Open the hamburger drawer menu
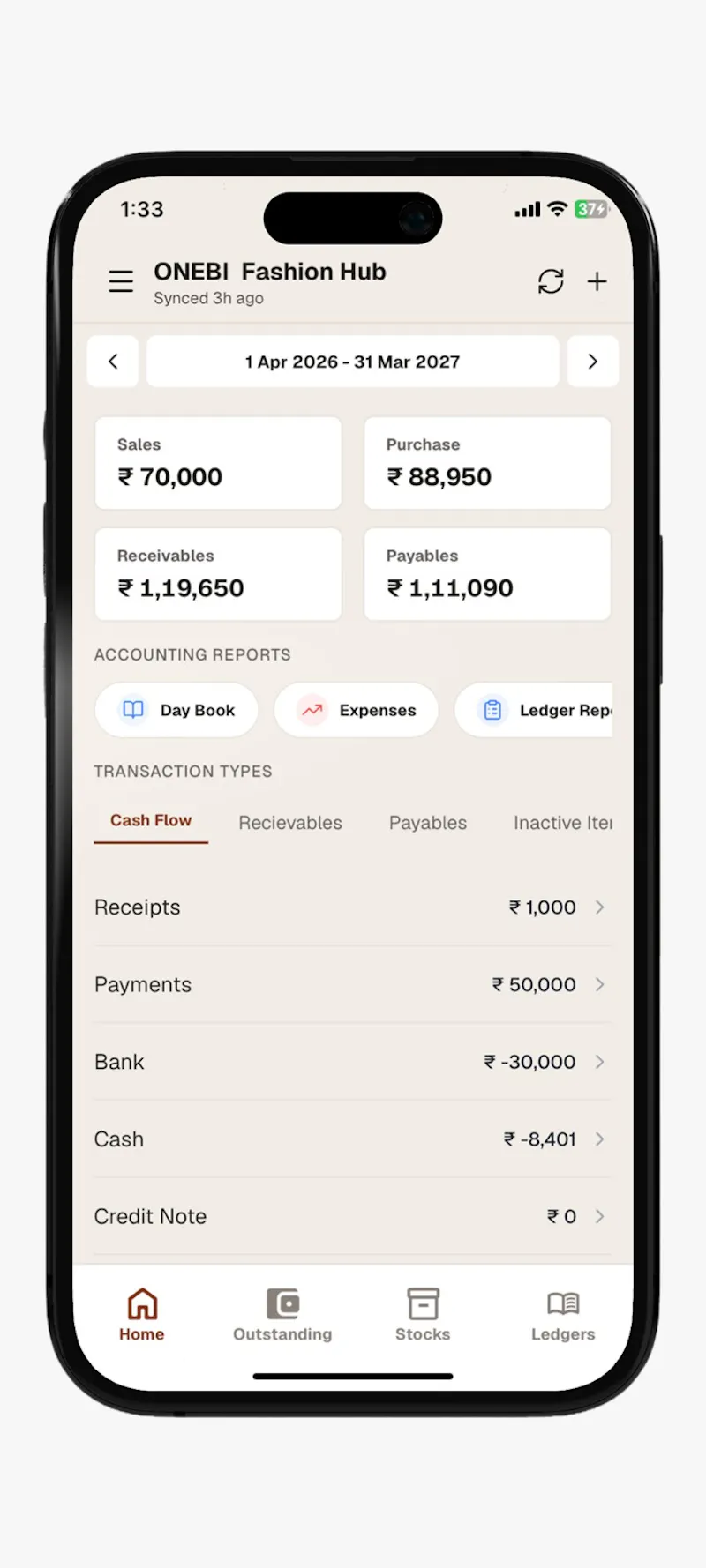Screen dimensions: 706x1568 point(121,281)
